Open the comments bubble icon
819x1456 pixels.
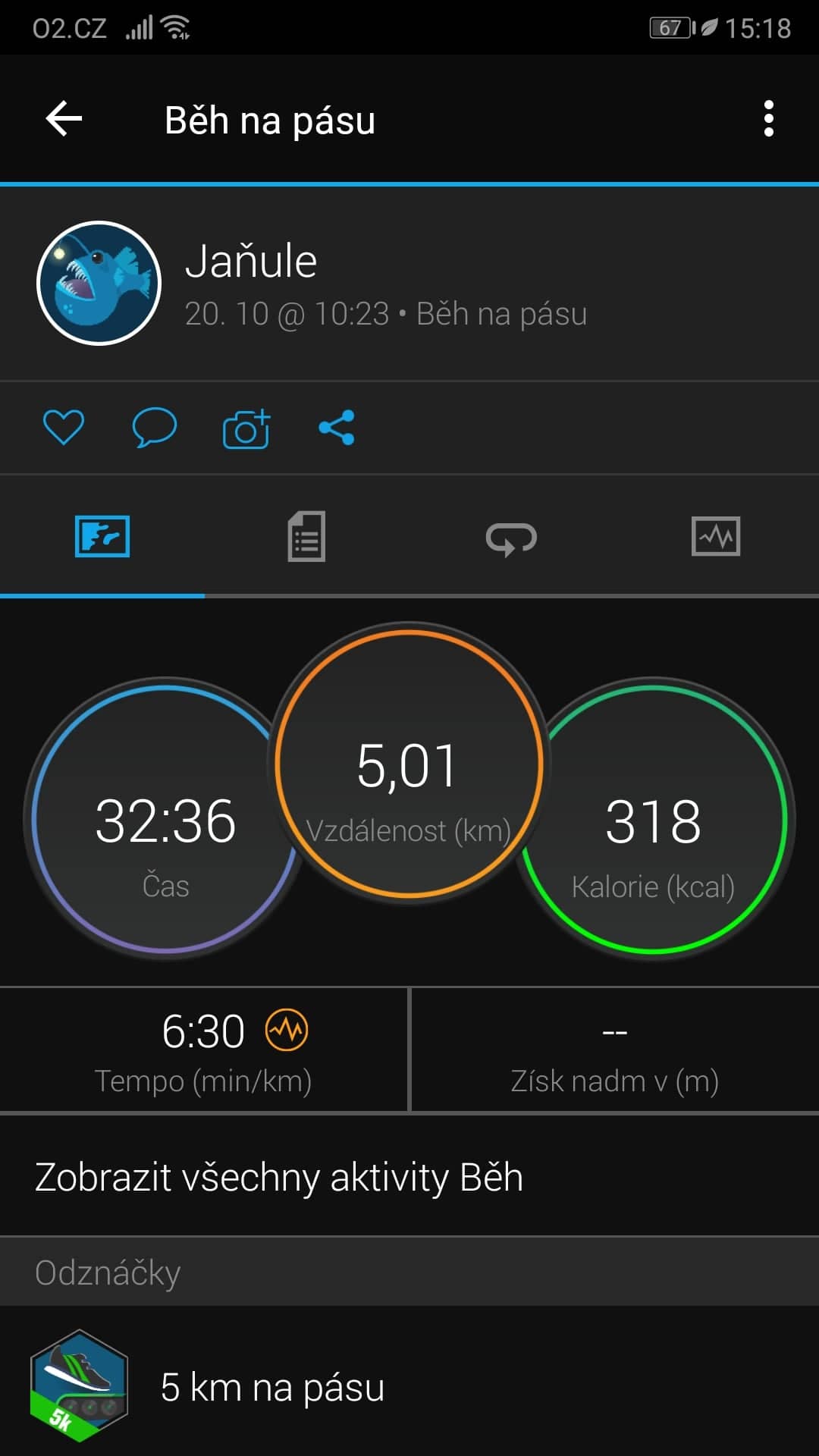click(x=155, y=428)
